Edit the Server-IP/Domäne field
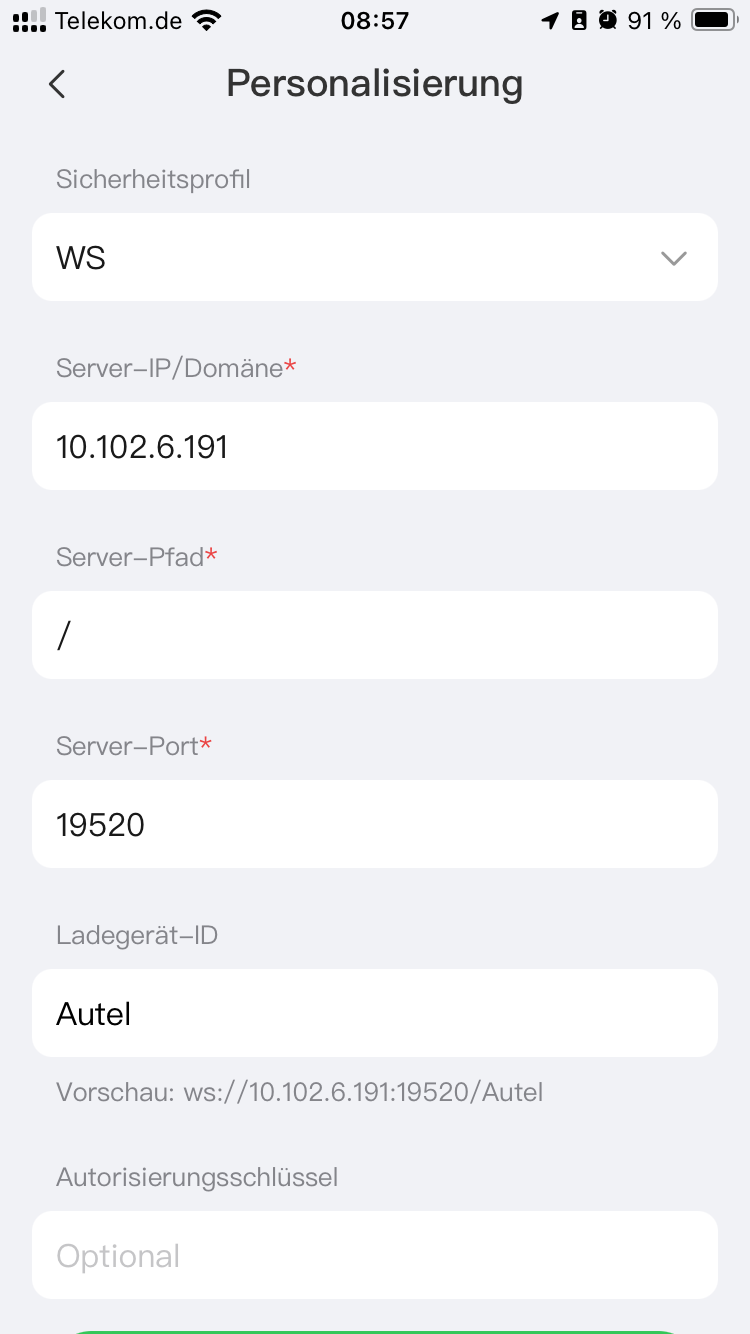The width and height of the screenshot is (750, 1334). click(375, 446)
